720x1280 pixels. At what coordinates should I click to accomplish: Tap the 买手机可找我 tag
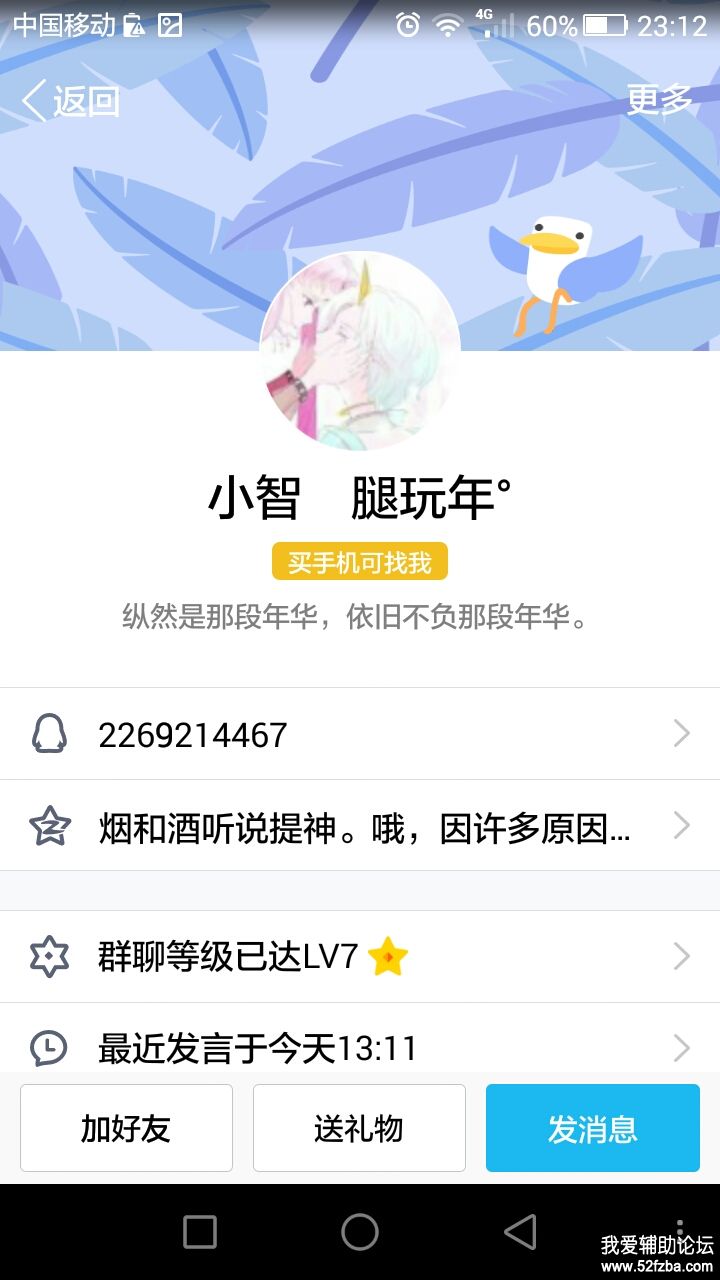pos(359,563)
